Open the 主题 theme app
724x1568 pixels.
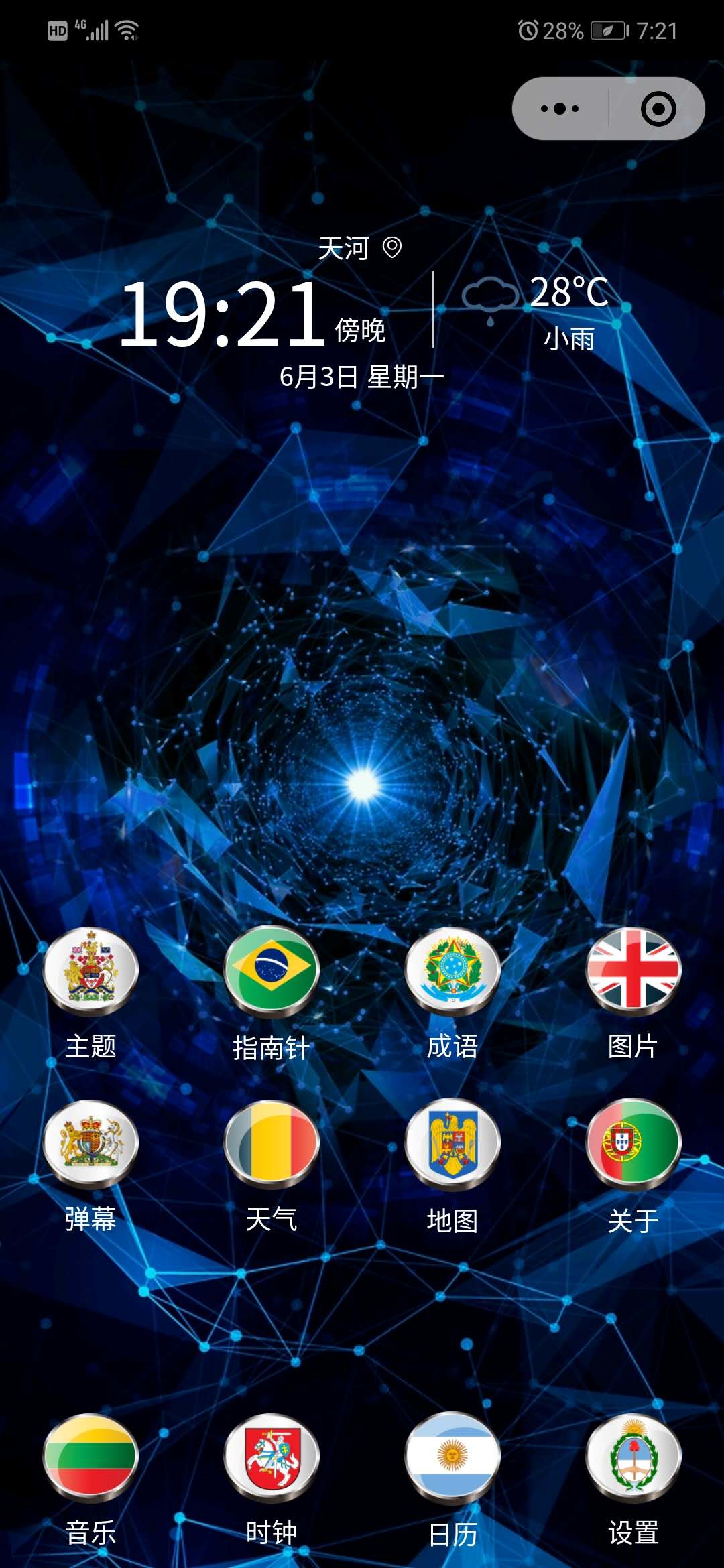click(90, 970)
